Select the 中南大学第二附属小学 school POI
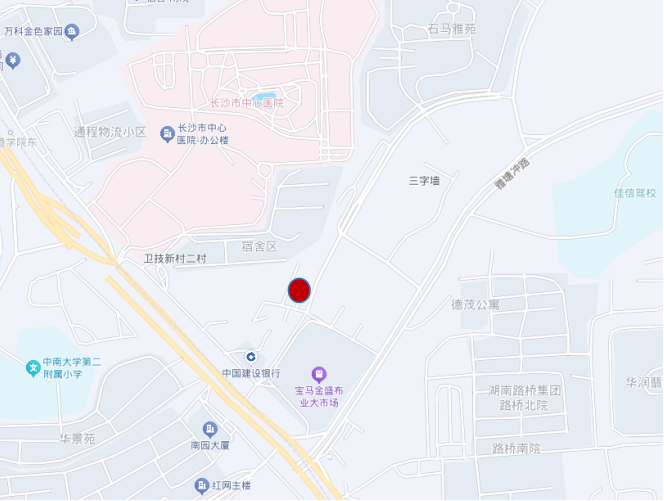The image size is (664, 501). tap(33, 368)
